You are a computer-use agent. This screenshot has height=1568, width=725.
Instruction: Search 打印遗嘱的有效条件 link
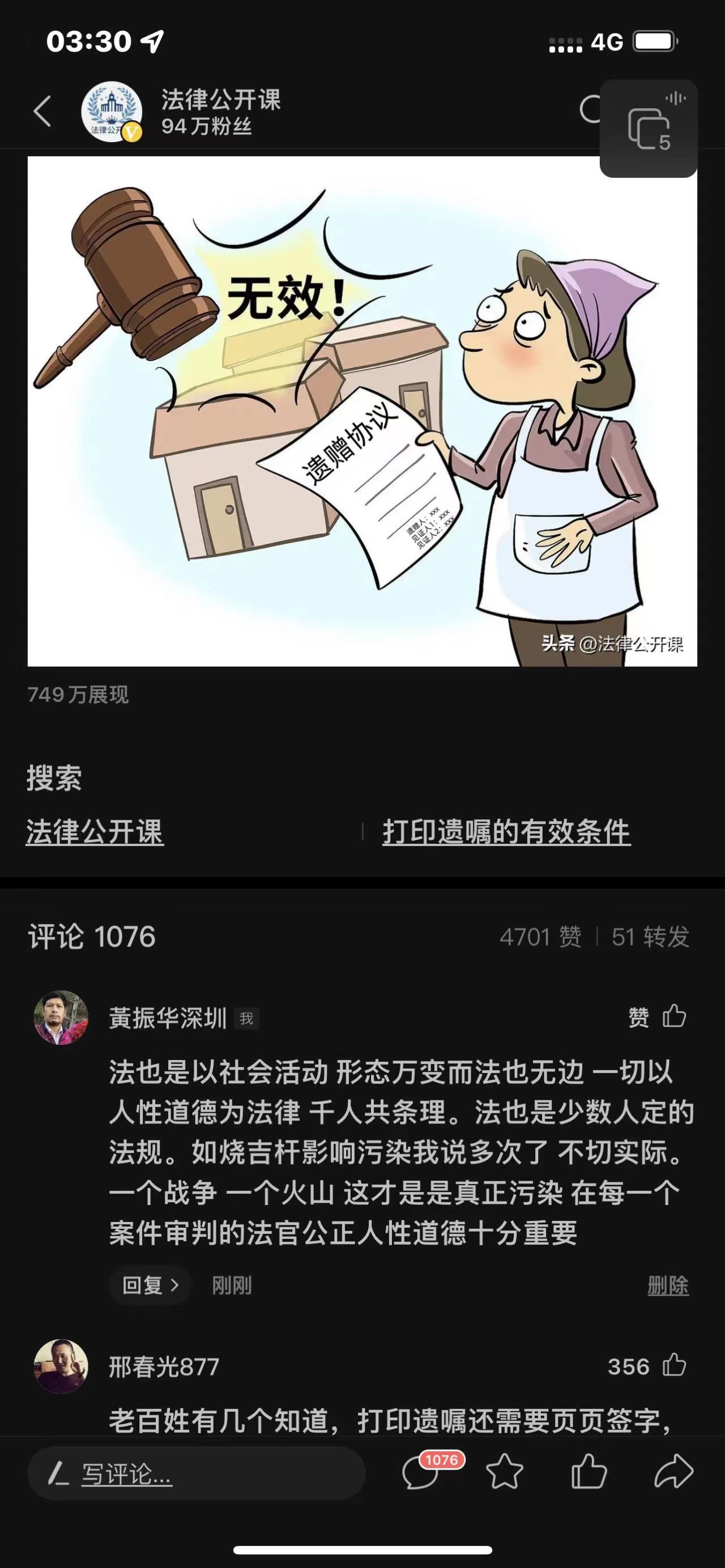pos(506,831)
